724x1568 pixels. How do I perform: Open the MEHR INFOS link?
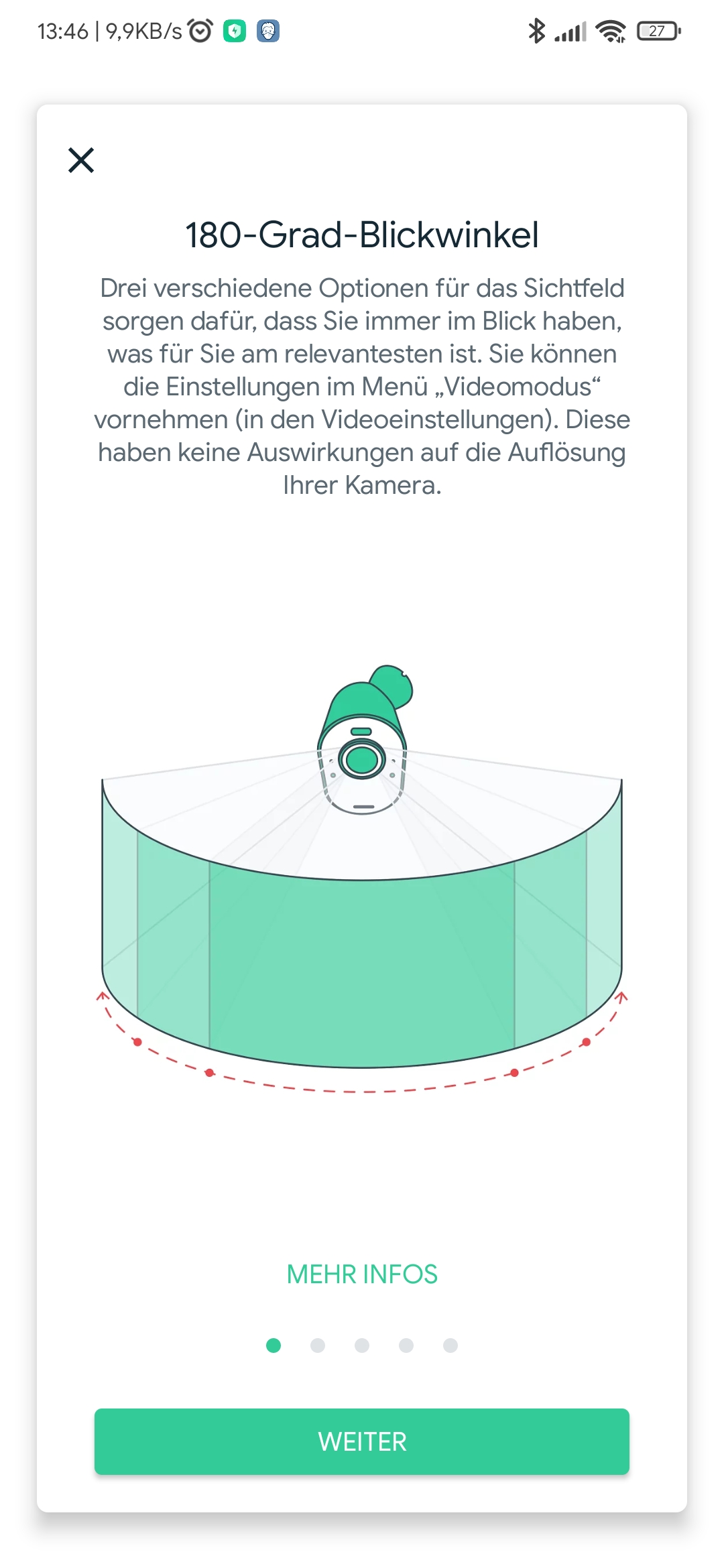(x=362, y=1274)
